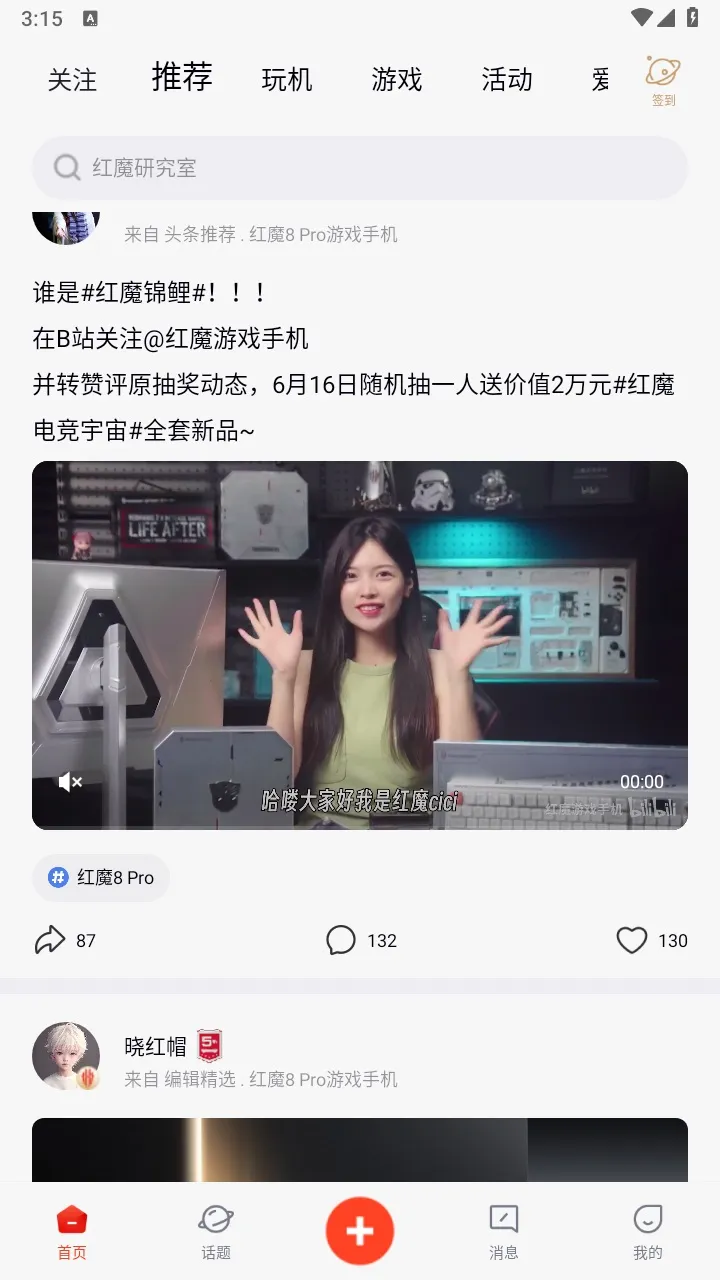Switch to the 玩机 tab

(287, 80)
